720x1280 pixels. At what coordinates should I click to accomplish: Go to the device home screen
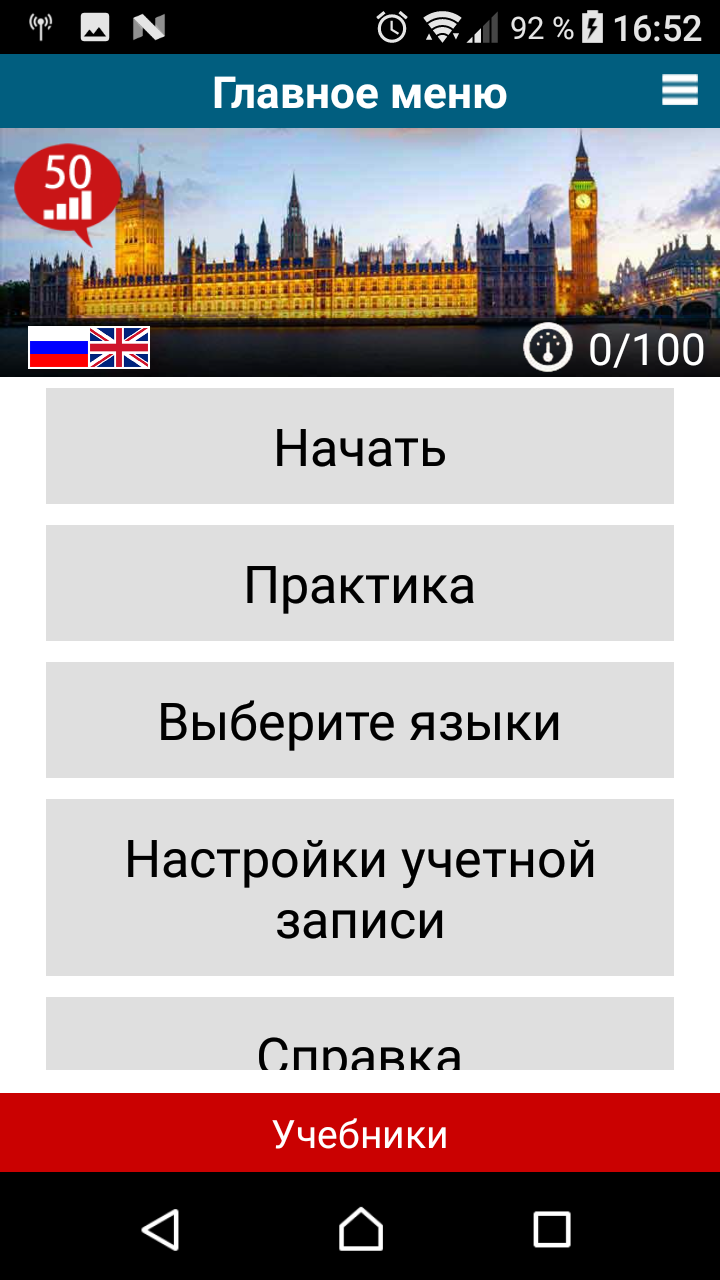pos(360,1228)
